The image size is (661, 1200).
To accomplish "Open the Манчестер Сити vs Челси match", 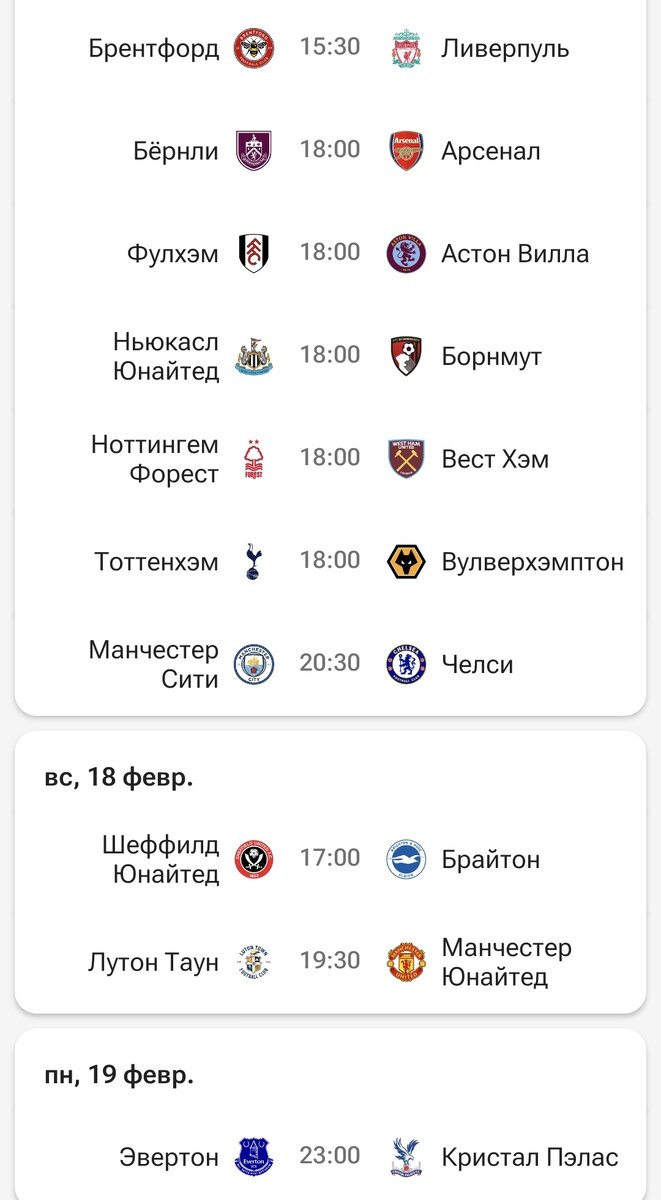I will (x=330, y=664).
